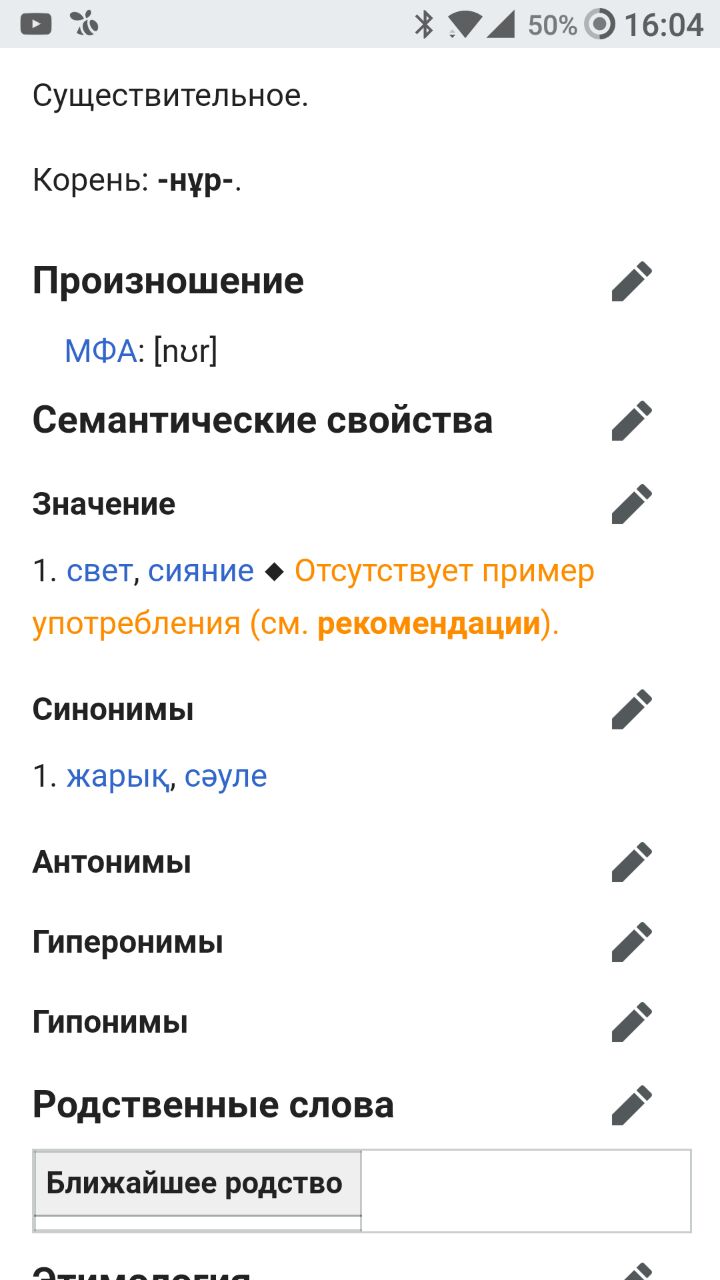
Task: Edit the Гиперонимы subsection
Action: [632, 942]
